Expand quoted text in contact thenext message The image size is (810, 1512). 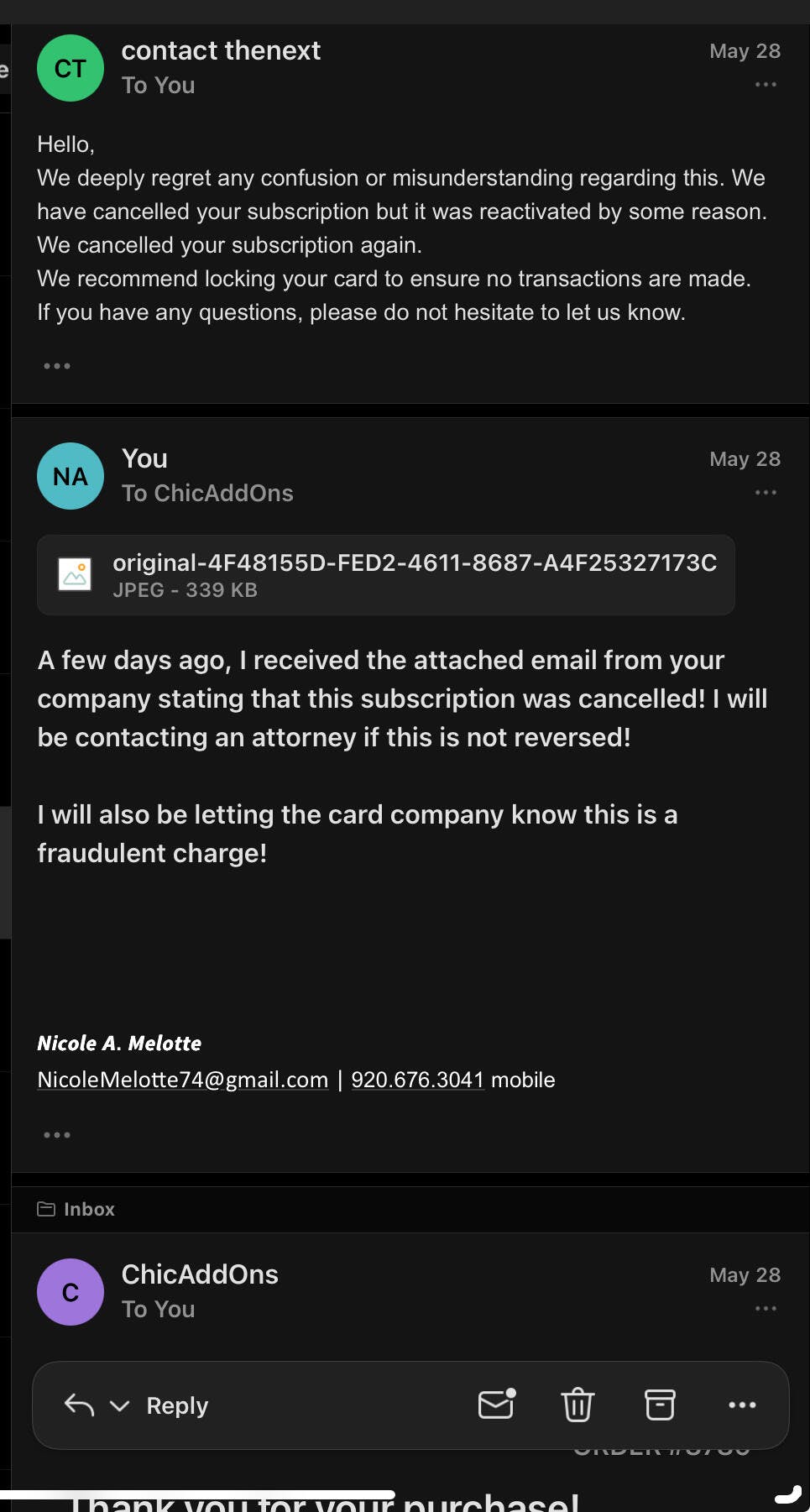pyautogui.click(x=57, y=366)
